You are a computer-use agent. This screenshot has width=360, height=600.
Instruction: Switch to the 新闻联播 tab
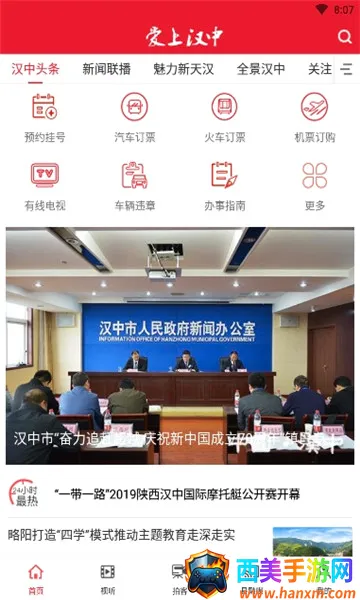point(106,69)
